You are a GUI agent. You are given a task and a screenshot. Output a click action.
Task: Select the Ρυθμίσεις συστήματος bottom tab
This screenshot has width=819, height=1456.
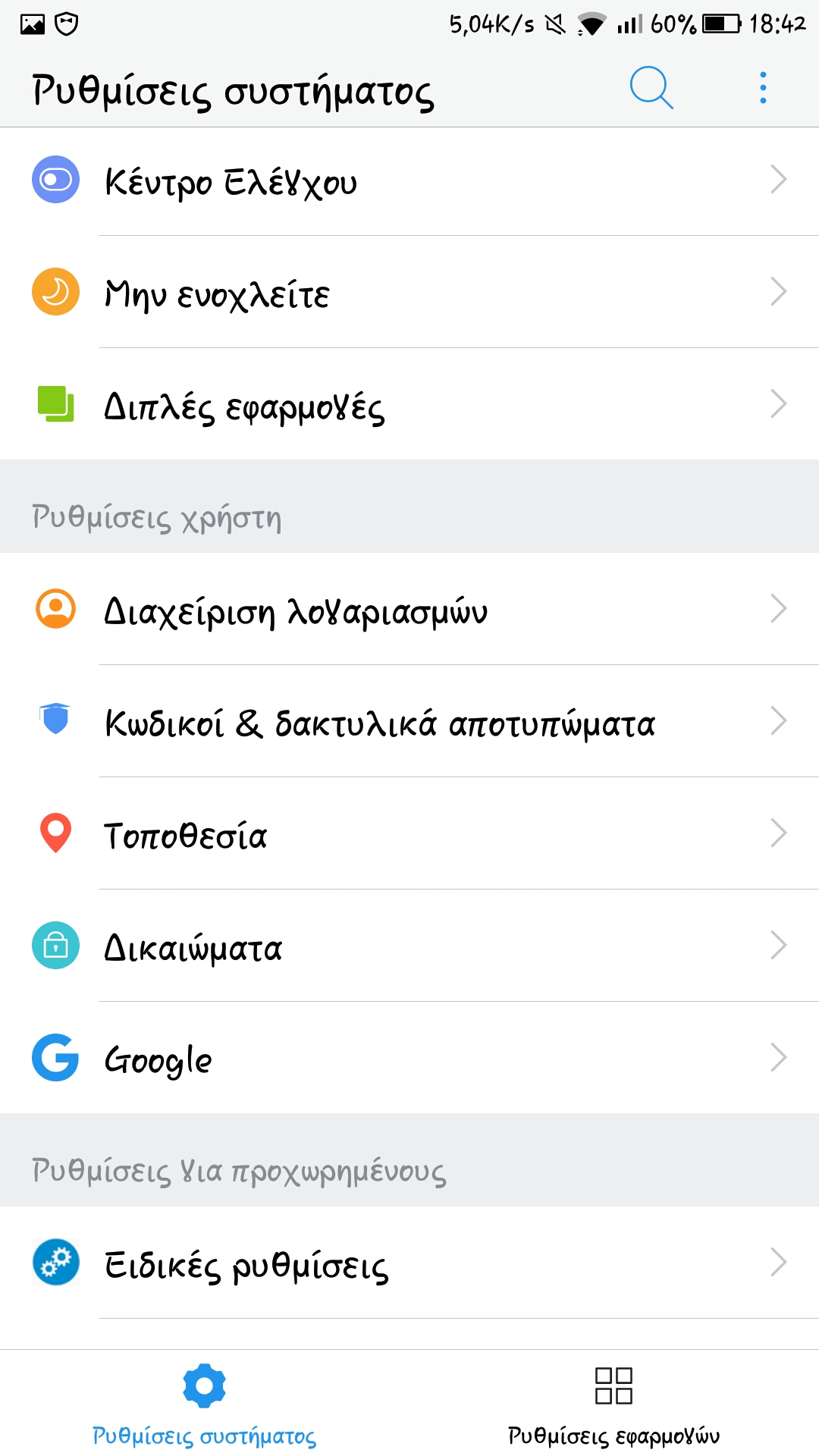click(205, 1404)
